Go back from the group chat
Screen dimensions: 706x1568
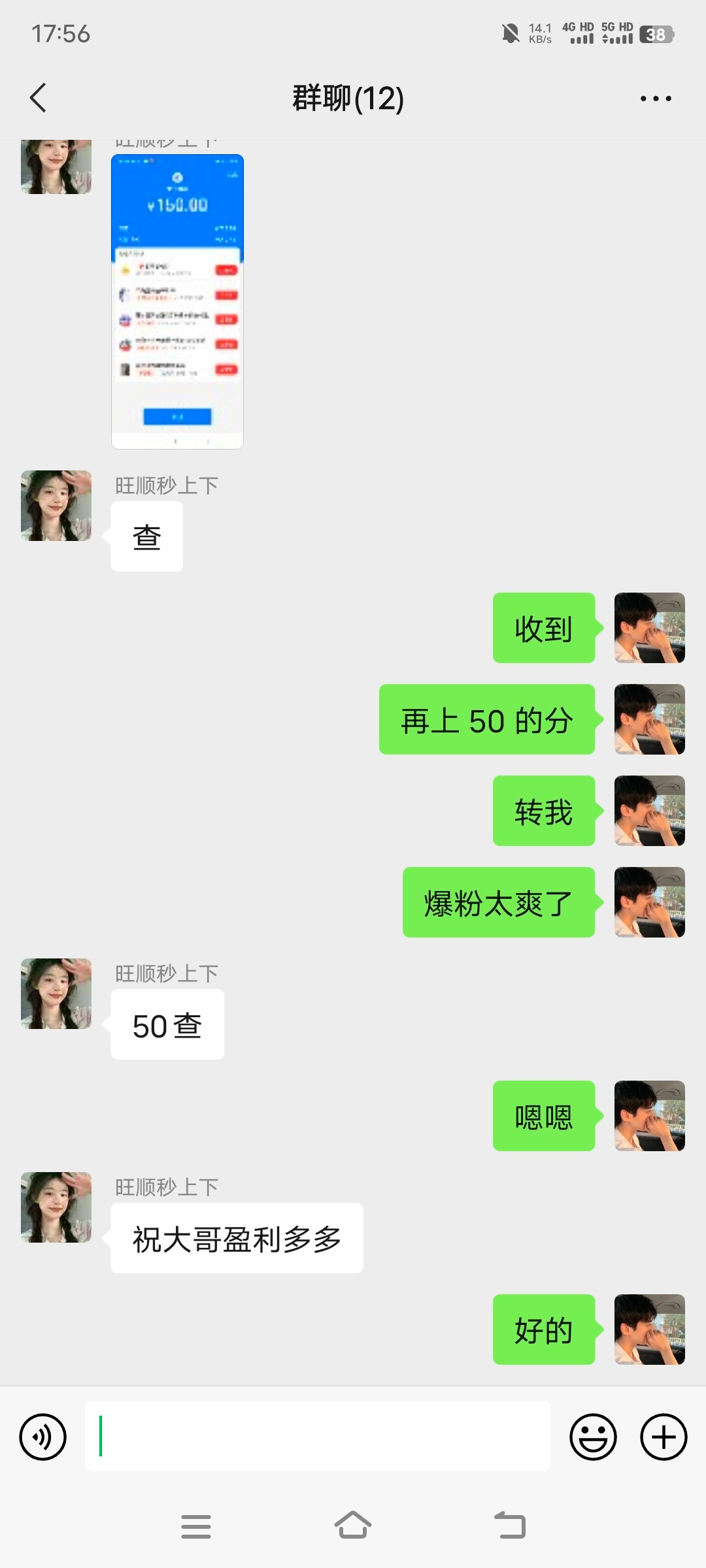click(39, 98)
